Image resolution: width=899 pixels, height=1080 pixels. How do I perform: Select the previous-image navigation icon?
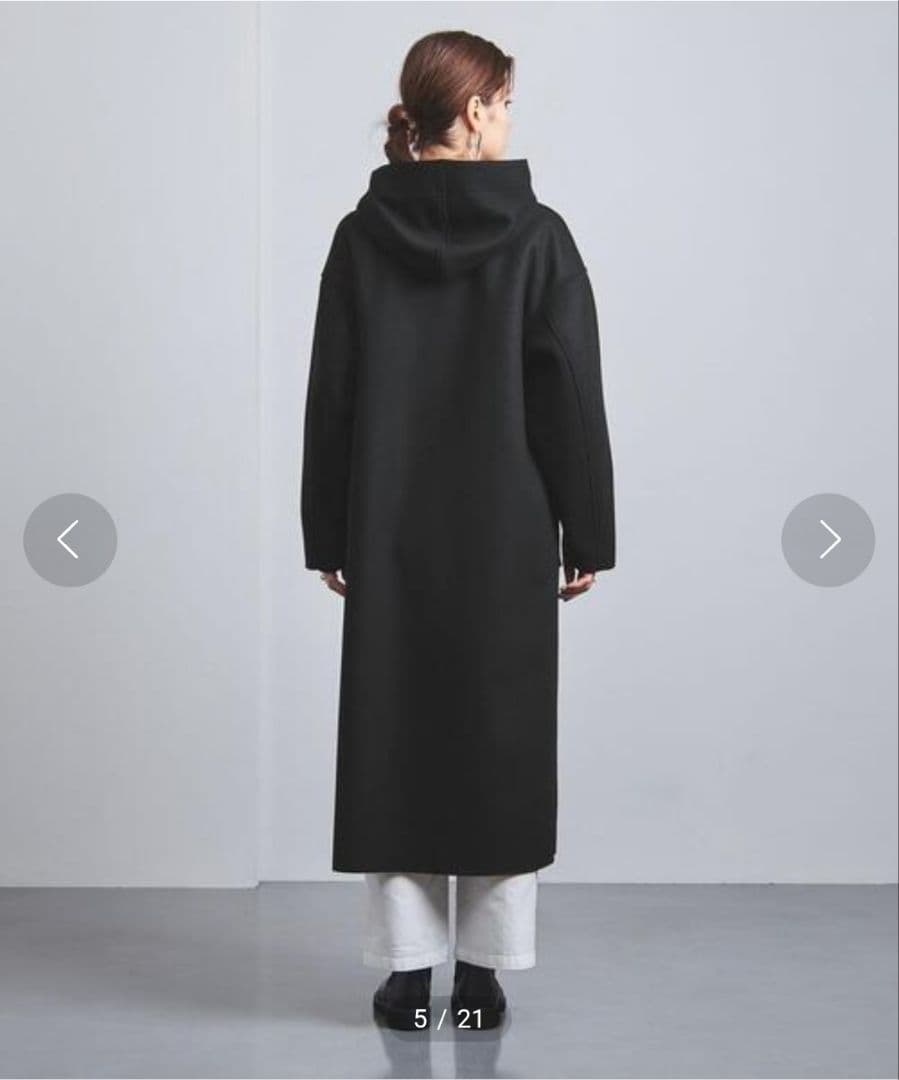point(67,538)
